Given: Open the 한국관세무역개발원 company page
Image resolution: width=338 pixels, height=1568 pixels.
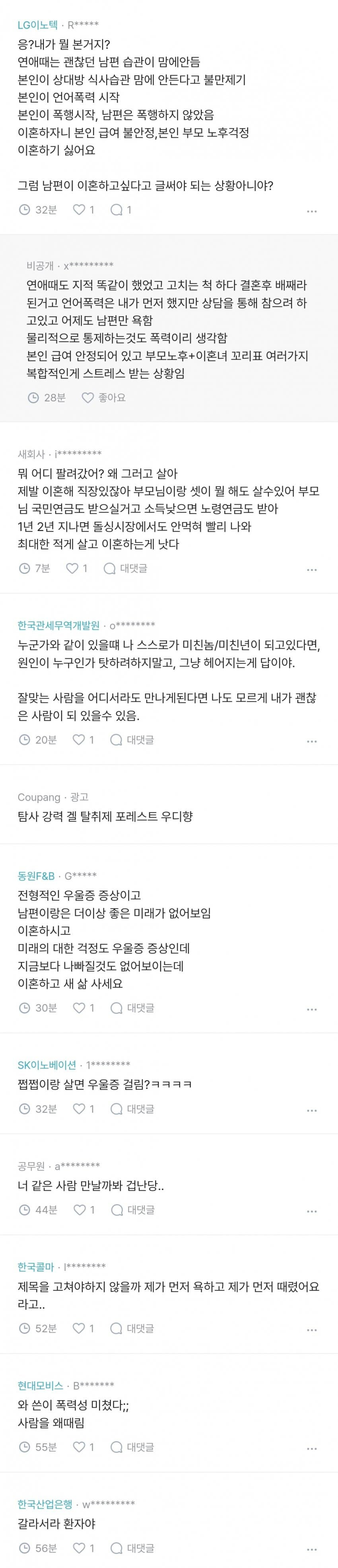Looking at the screenshot, I should 58,625.
